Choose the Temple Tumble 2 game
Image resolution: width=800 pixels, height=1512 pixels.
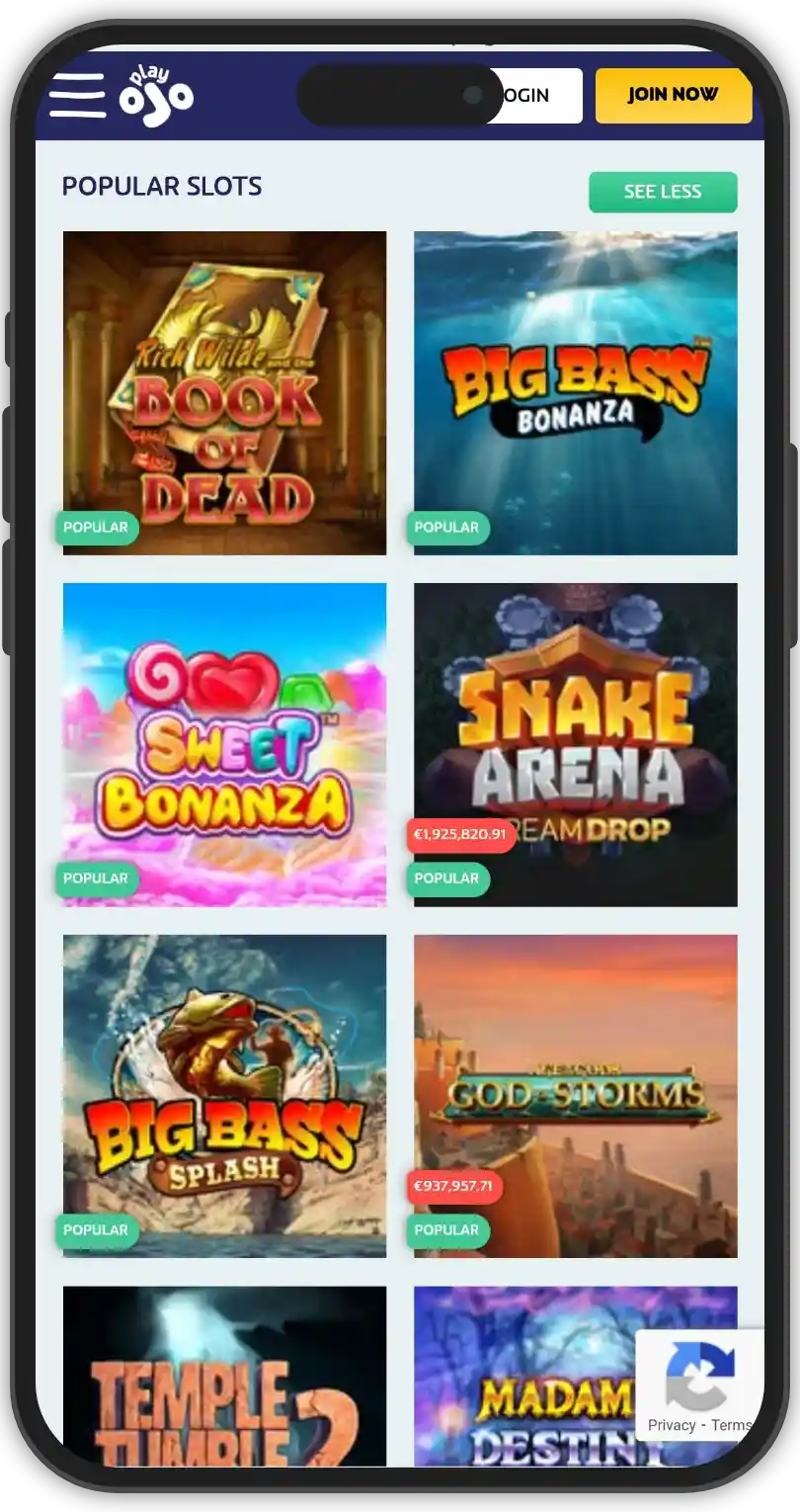[x=224, y=1376]
